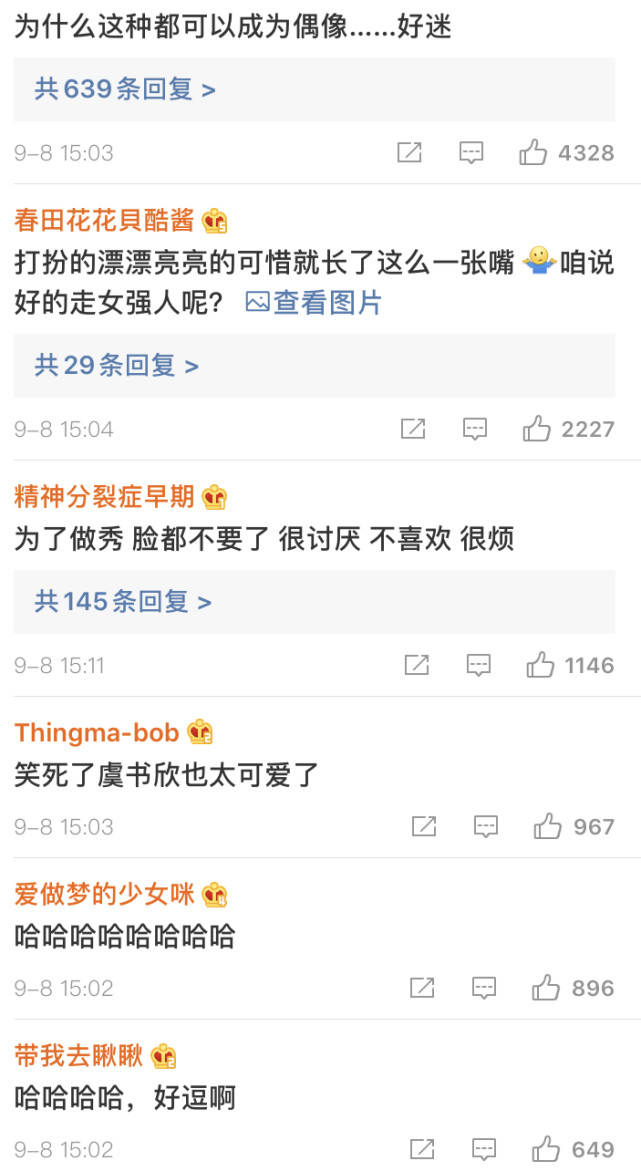This screenshot has width=641, height=1171.
Task: Like 春田花花贝酷酱's comment
Action: click(x=537, y=429)
